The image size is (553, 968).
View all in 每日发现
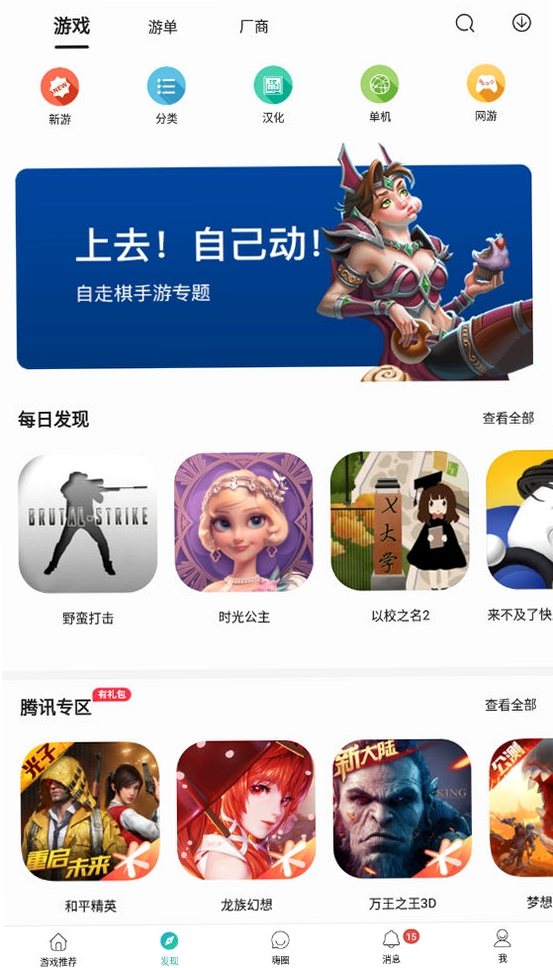[x=508, y=419]
